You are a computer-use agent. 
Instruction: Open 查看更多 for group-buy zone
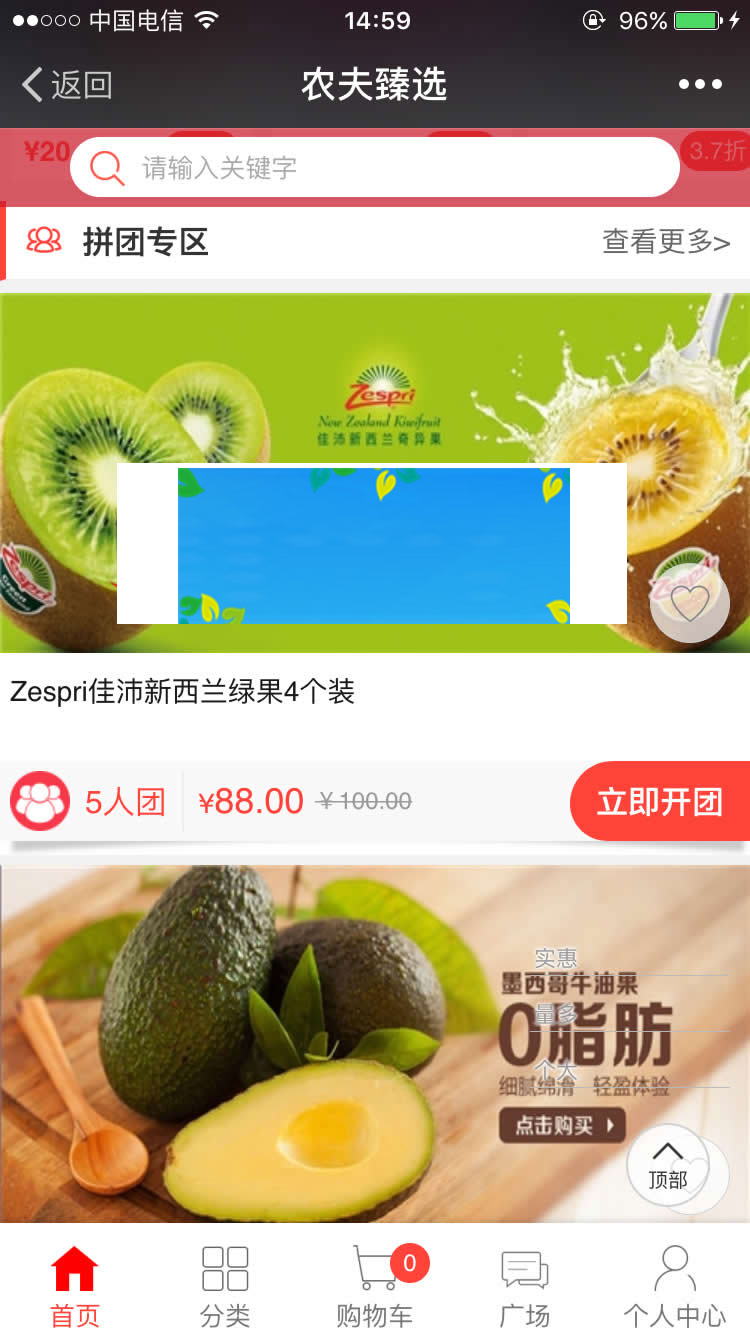[x=665, y=242]
